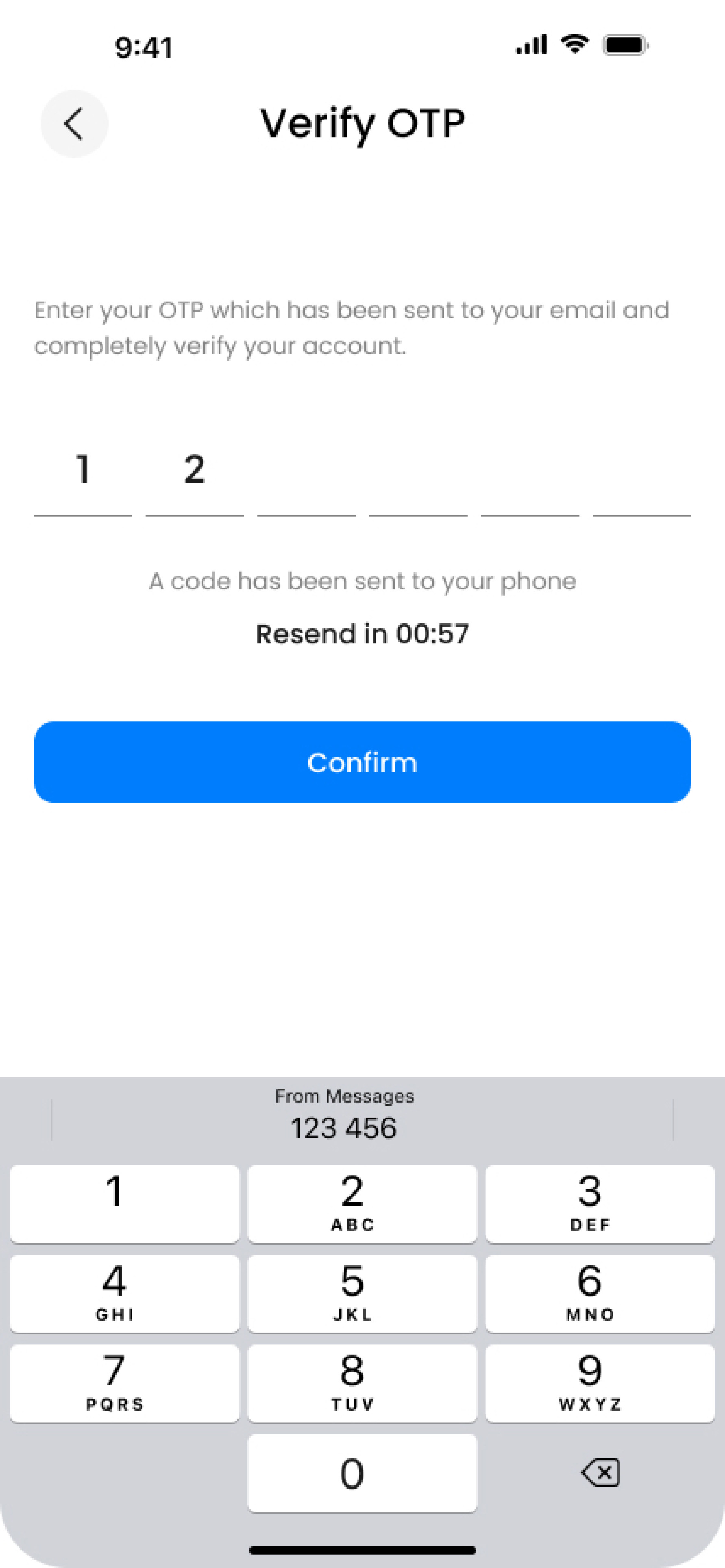Delete the last digit with backspace
This screenshot has height=1568, width=725.
pyautogui.click(x=600, y=1472)
